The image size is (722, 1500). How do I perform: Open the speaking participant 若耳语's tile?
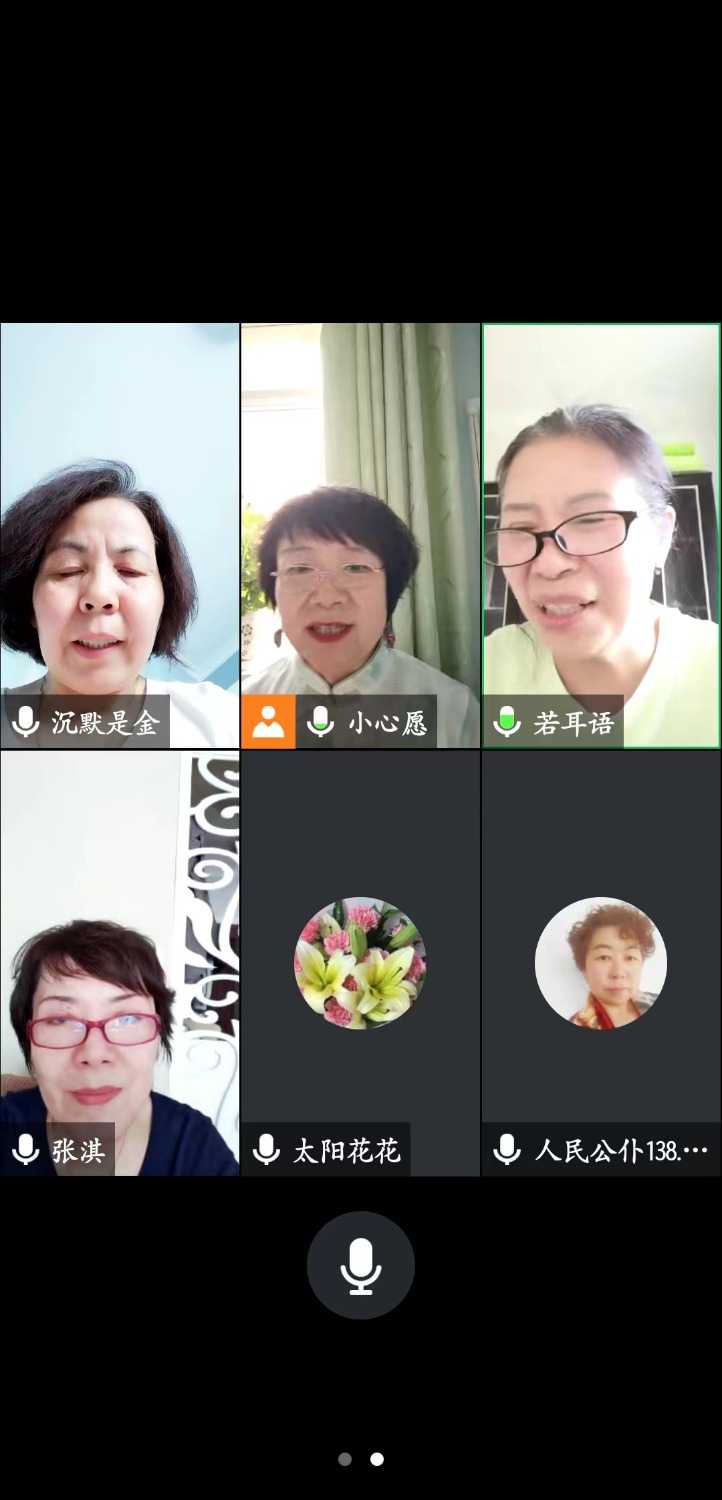[x=601, y=535]
